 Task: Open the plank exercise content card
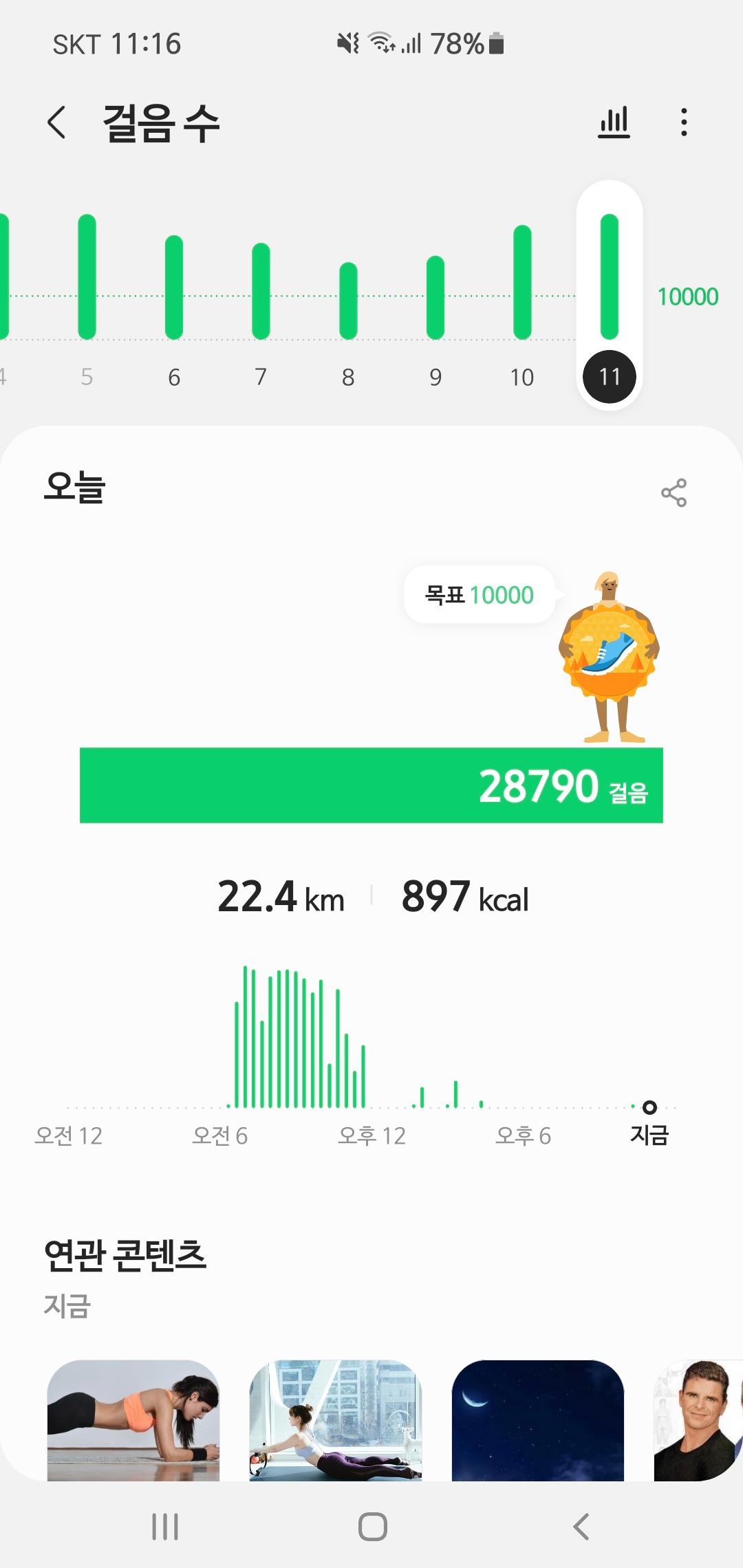133,1419
